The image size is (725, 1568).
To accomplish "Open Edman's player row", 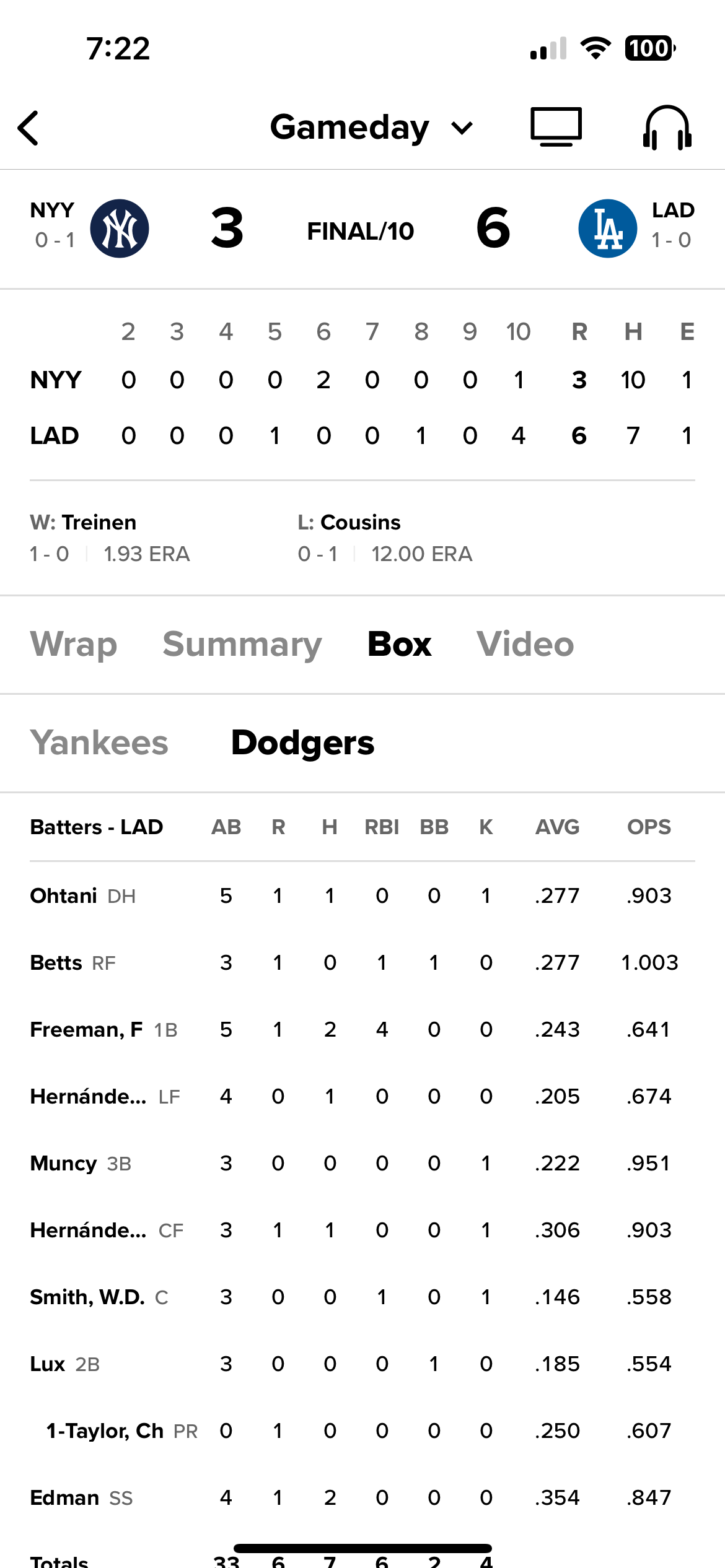I will coord(362,1497).
